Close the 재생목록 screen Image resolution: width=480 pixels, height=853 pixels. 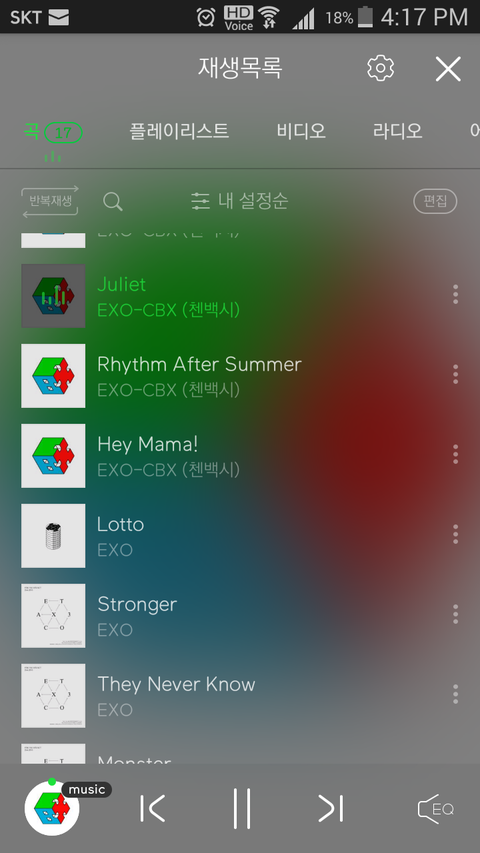point(448,69)
